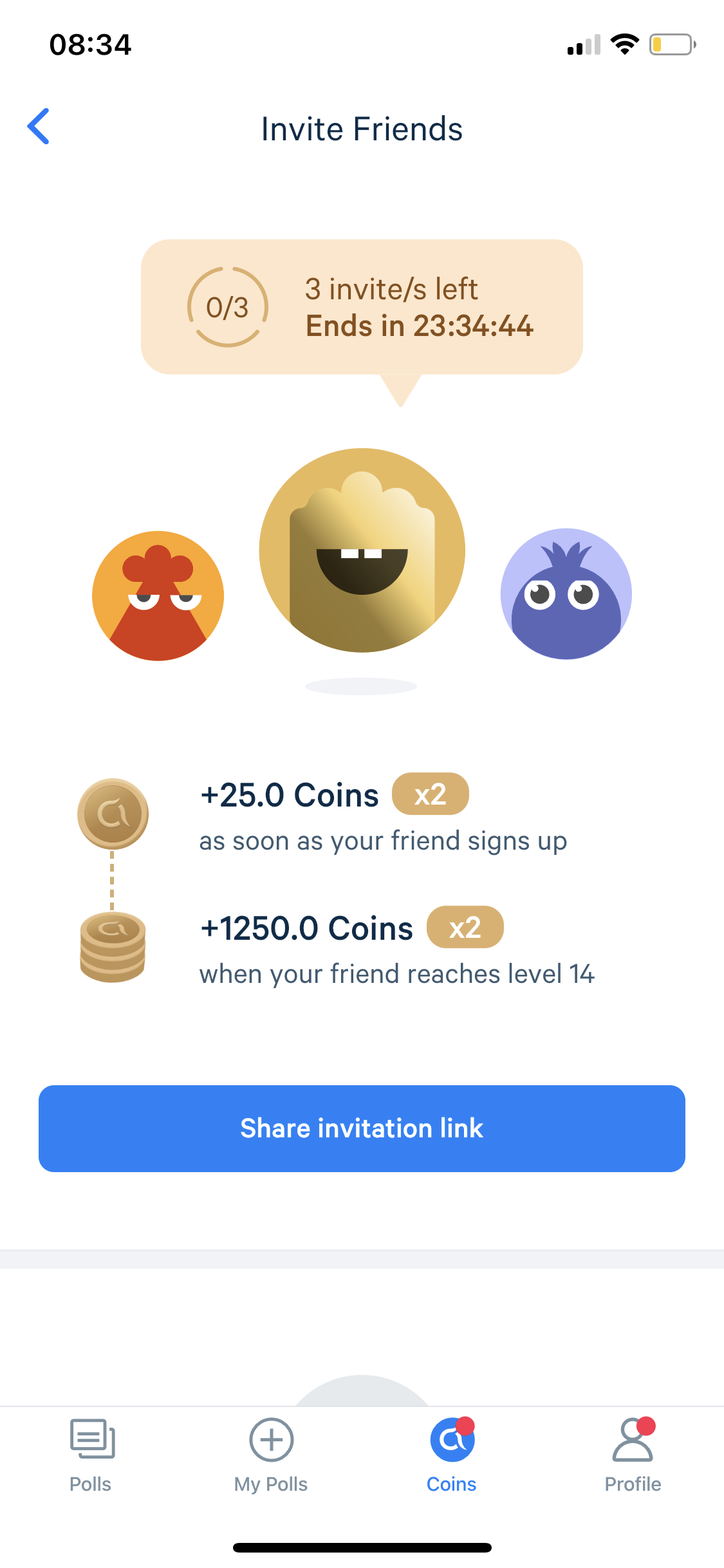Image resolution: width=724 pixels, height=1568 pixels.
Task: Tap the single coin icon beside +25.0 Coins
Action: [113, 813]
